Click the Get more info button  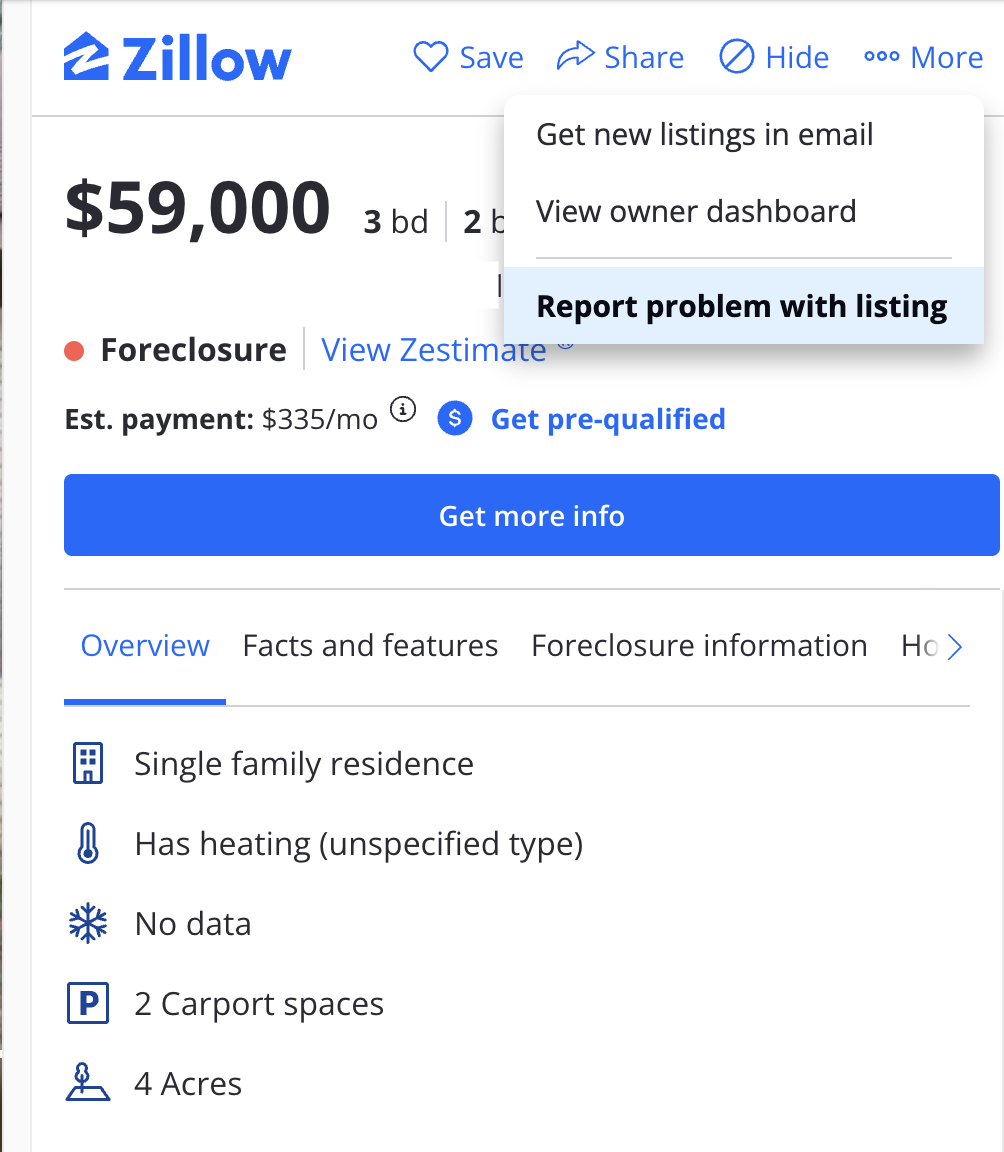coord(531,515)
